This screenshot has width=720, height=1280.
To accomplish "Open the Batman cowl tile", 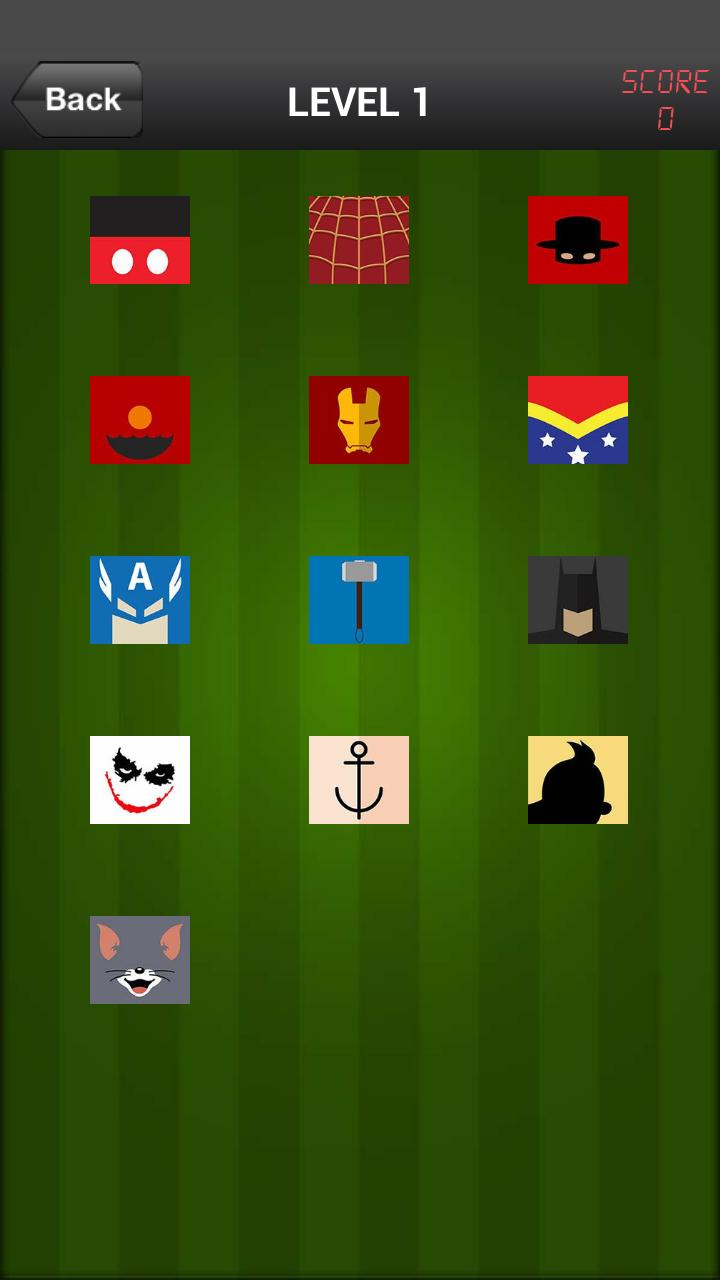I will click(578, 600).
